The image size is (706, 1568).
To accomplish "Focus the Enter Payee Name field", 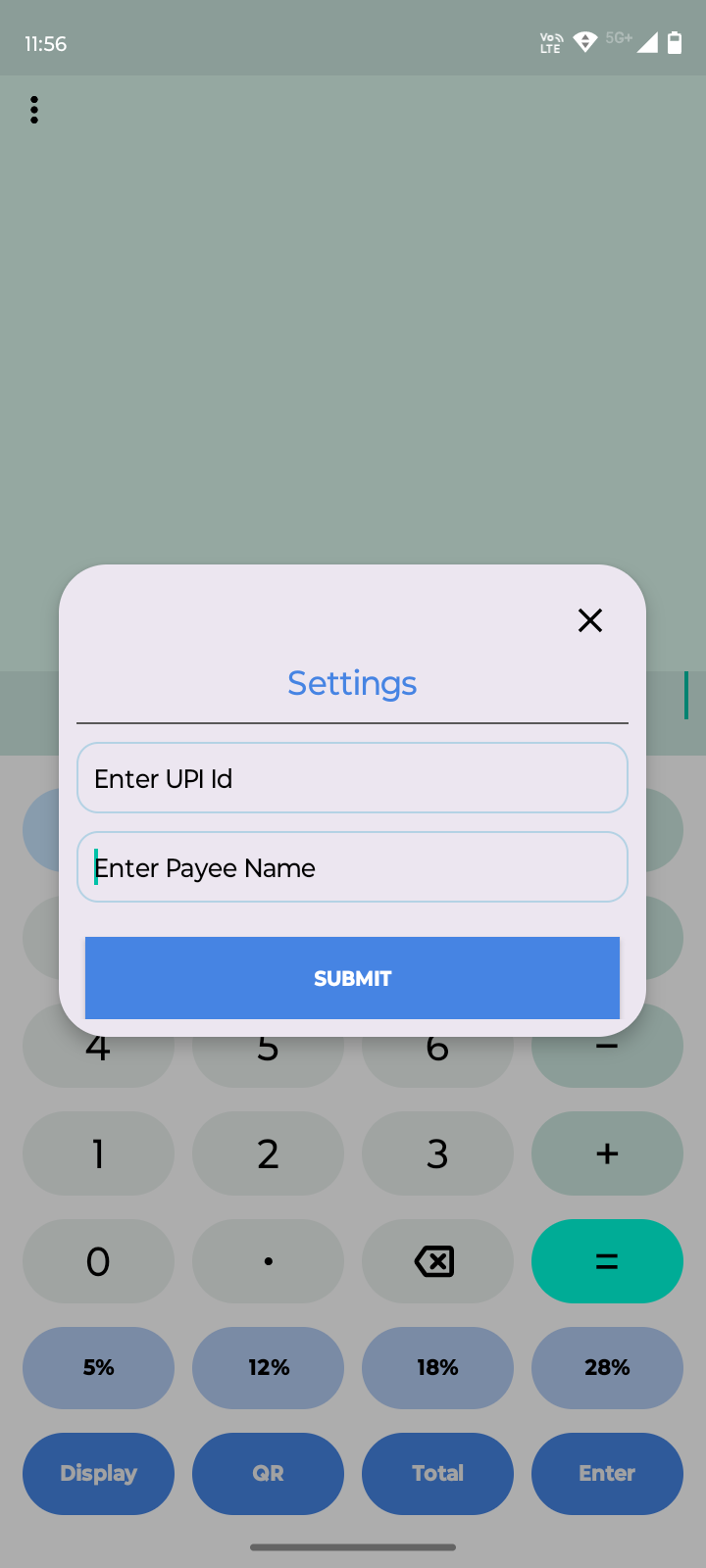I will tap(352, 867).
